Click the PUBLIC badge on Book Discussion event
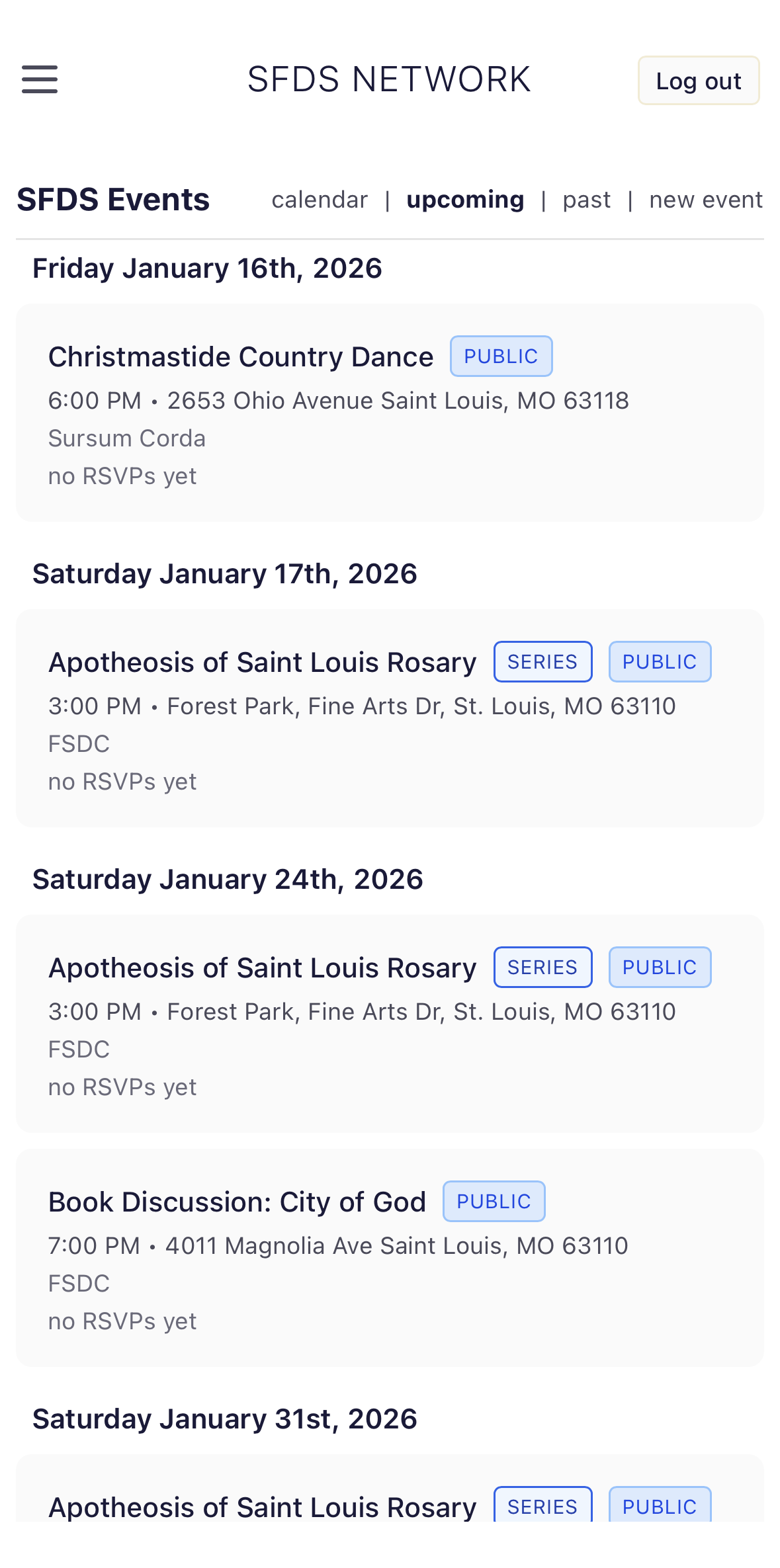The image size is (780, 1568). point(494,1201)
